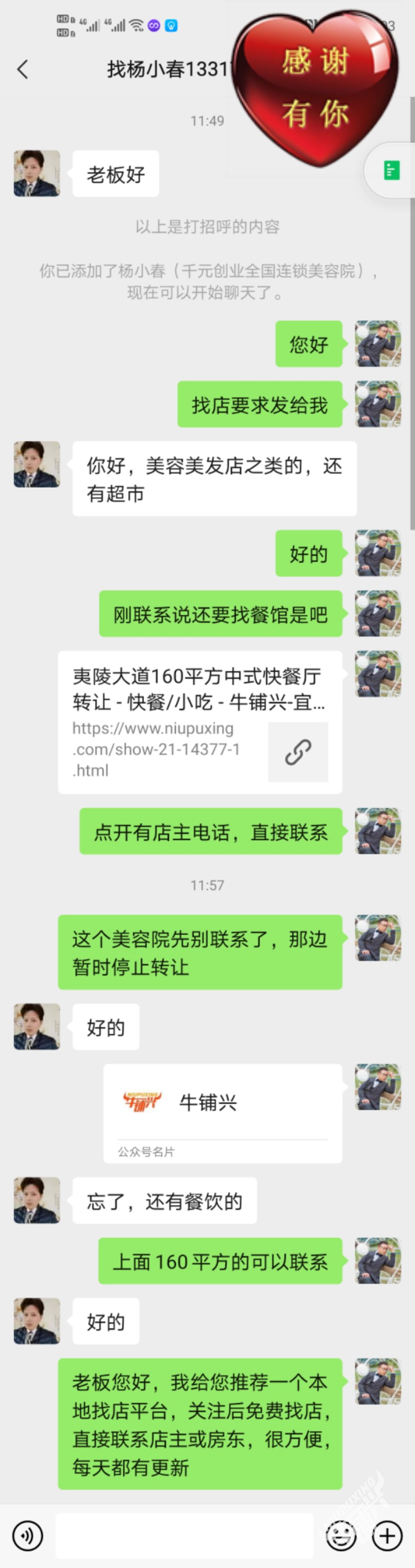The height and width of the screenshot is (1568, 415).
Task: Focus the message input field
Action: 184,1535
